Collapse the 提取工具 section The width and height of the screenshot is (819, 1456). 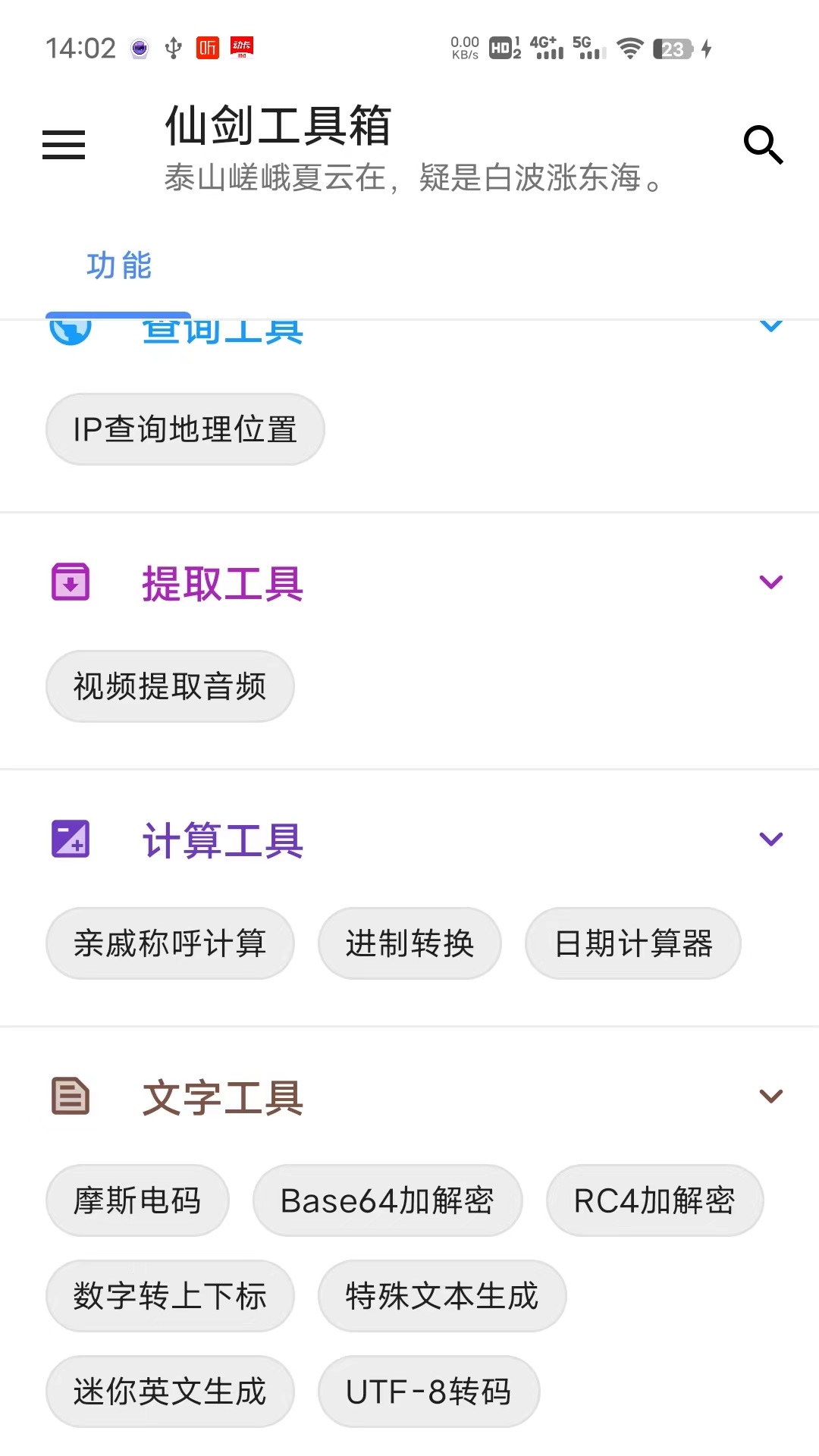770,582
